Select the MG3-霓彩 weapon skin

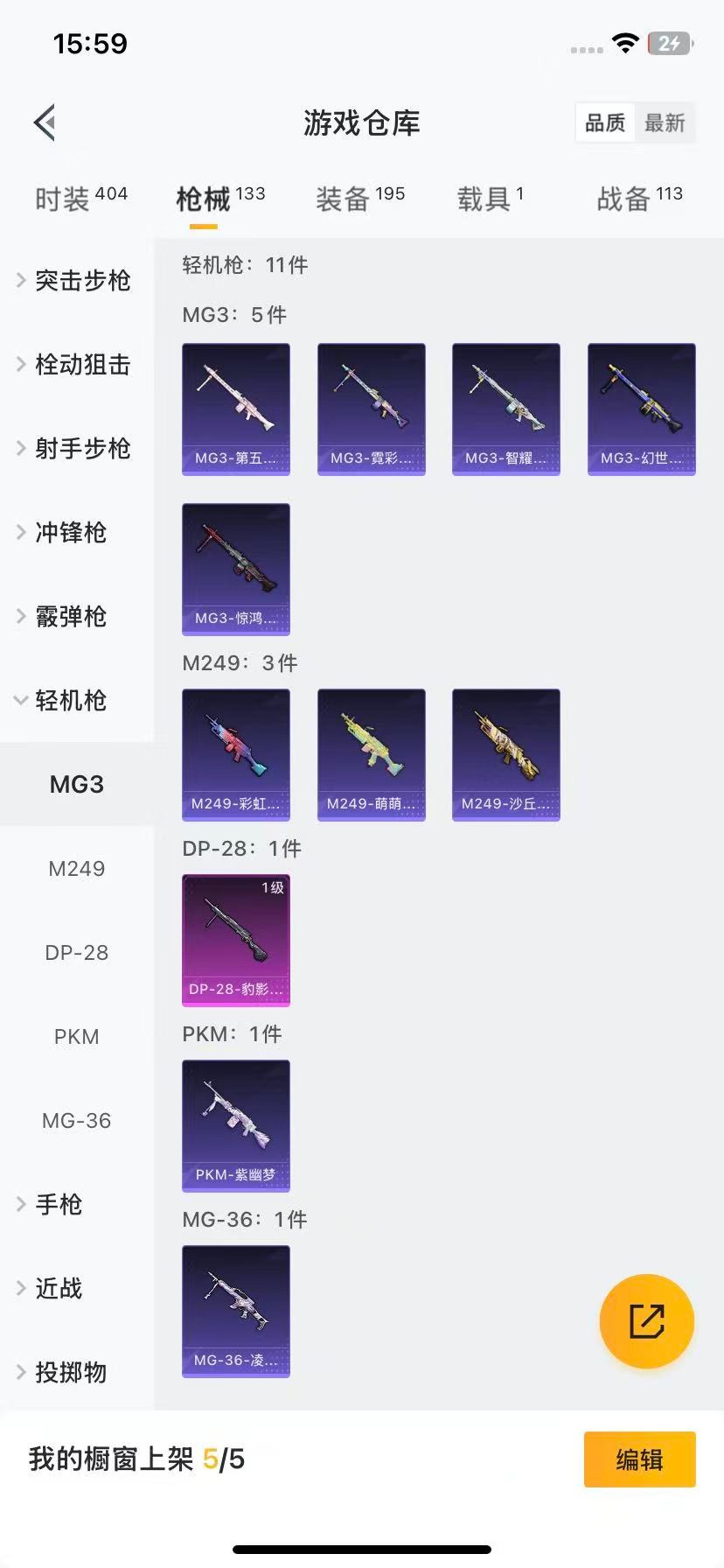[x=371, y=409]
